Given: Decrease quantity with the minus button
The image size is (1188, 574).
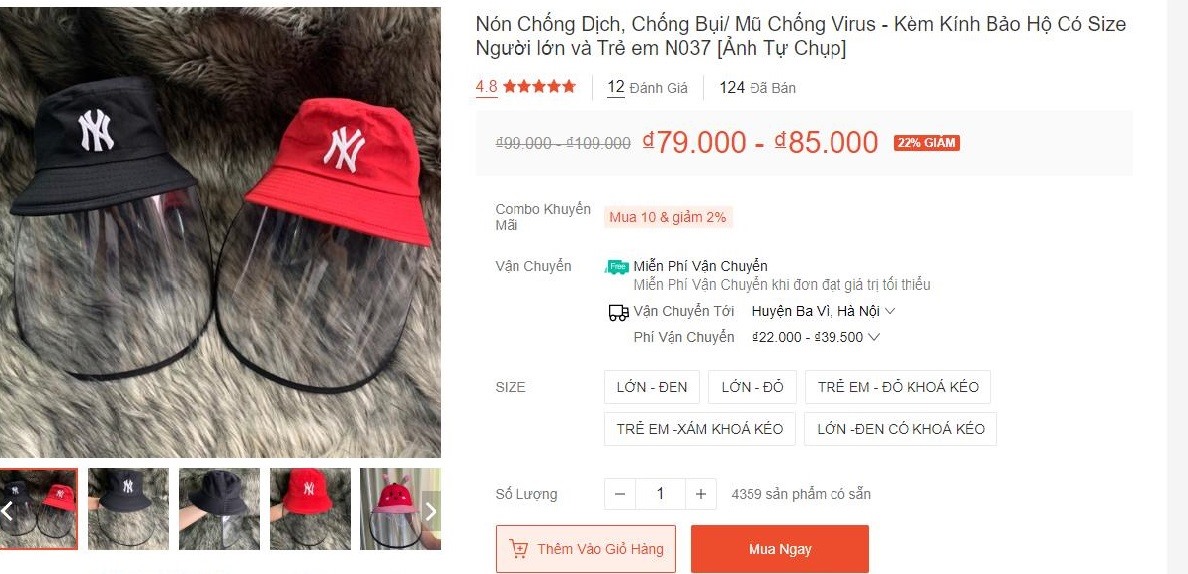Looking at the screenshot, I should [620, 494].
